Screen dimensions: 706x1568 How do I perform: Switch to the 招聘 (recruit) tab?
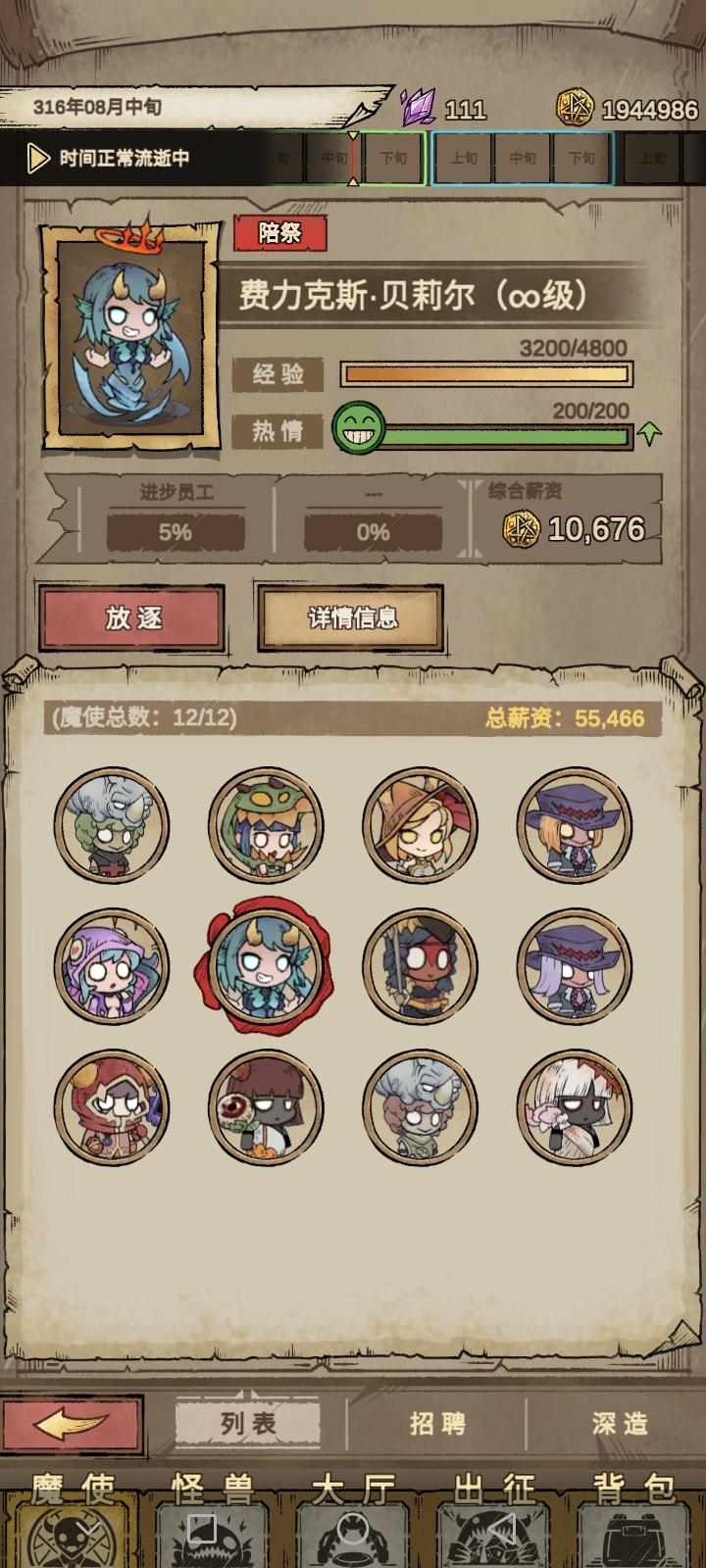(x=435, y=1421)
